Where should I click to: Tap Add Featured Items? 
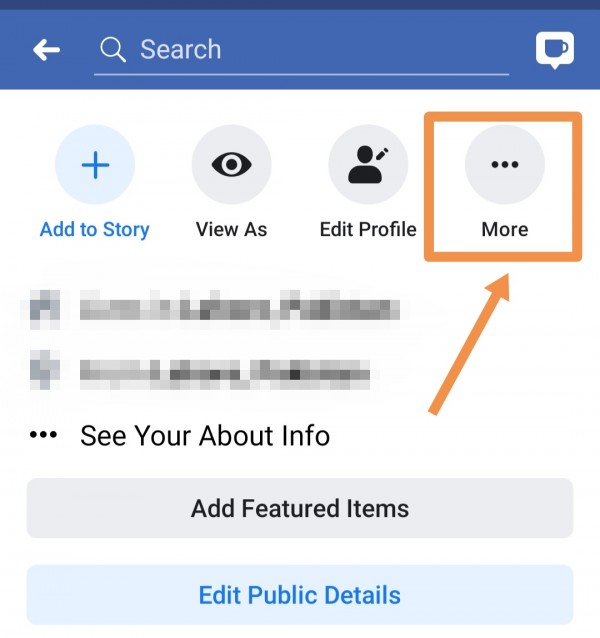(300, 508)
